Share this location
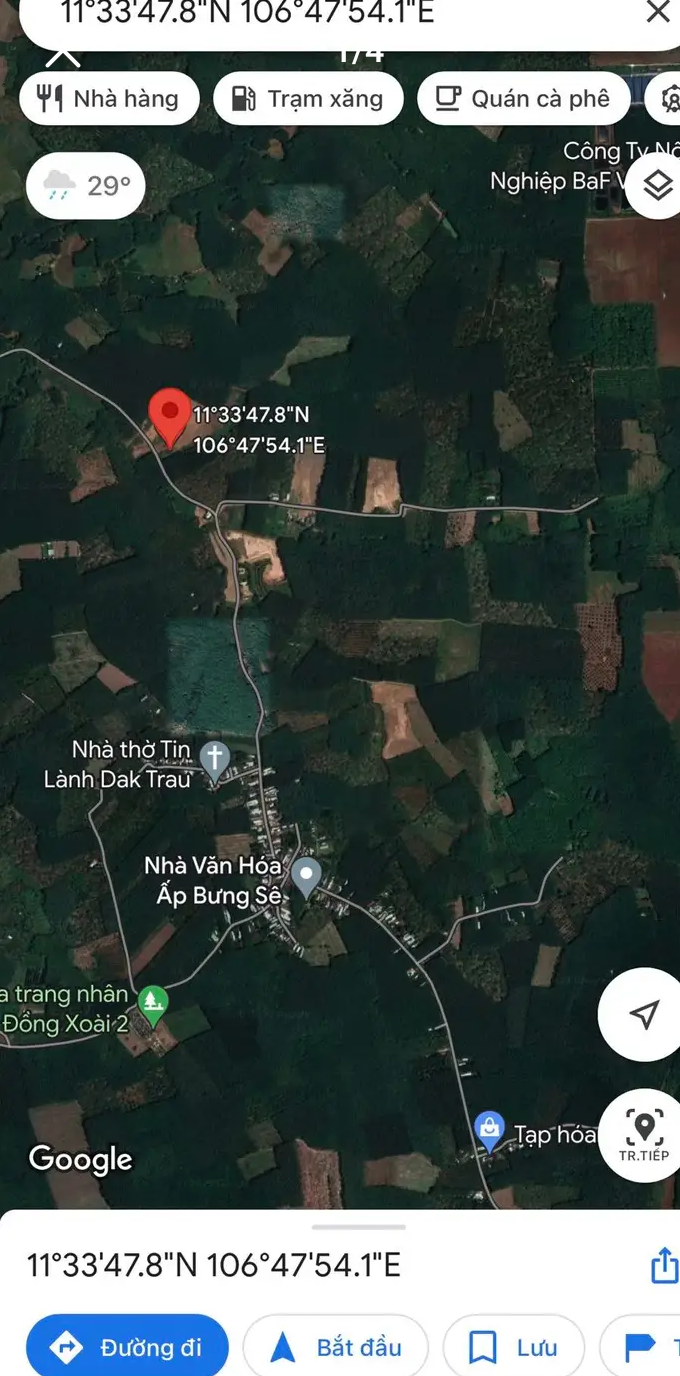 664,1266
